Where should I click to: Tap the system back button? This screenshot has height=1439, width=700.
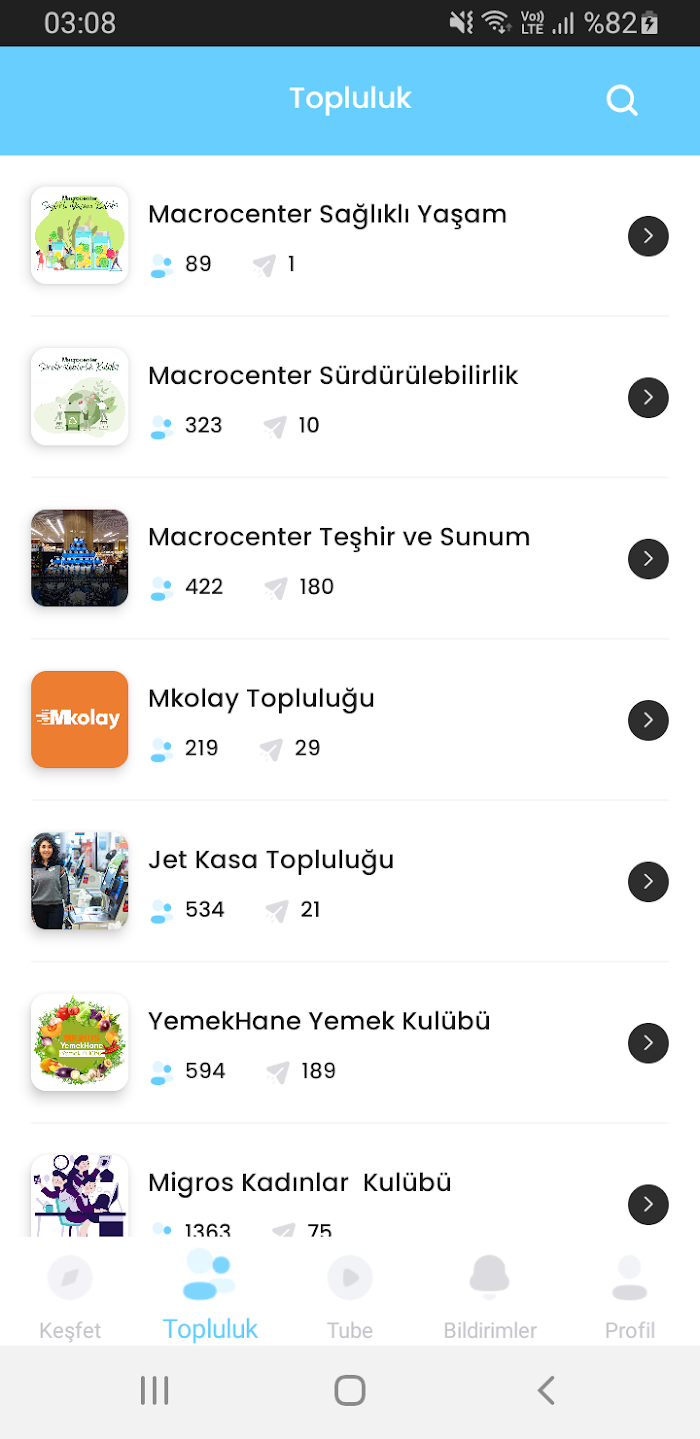pos(546,1390)
